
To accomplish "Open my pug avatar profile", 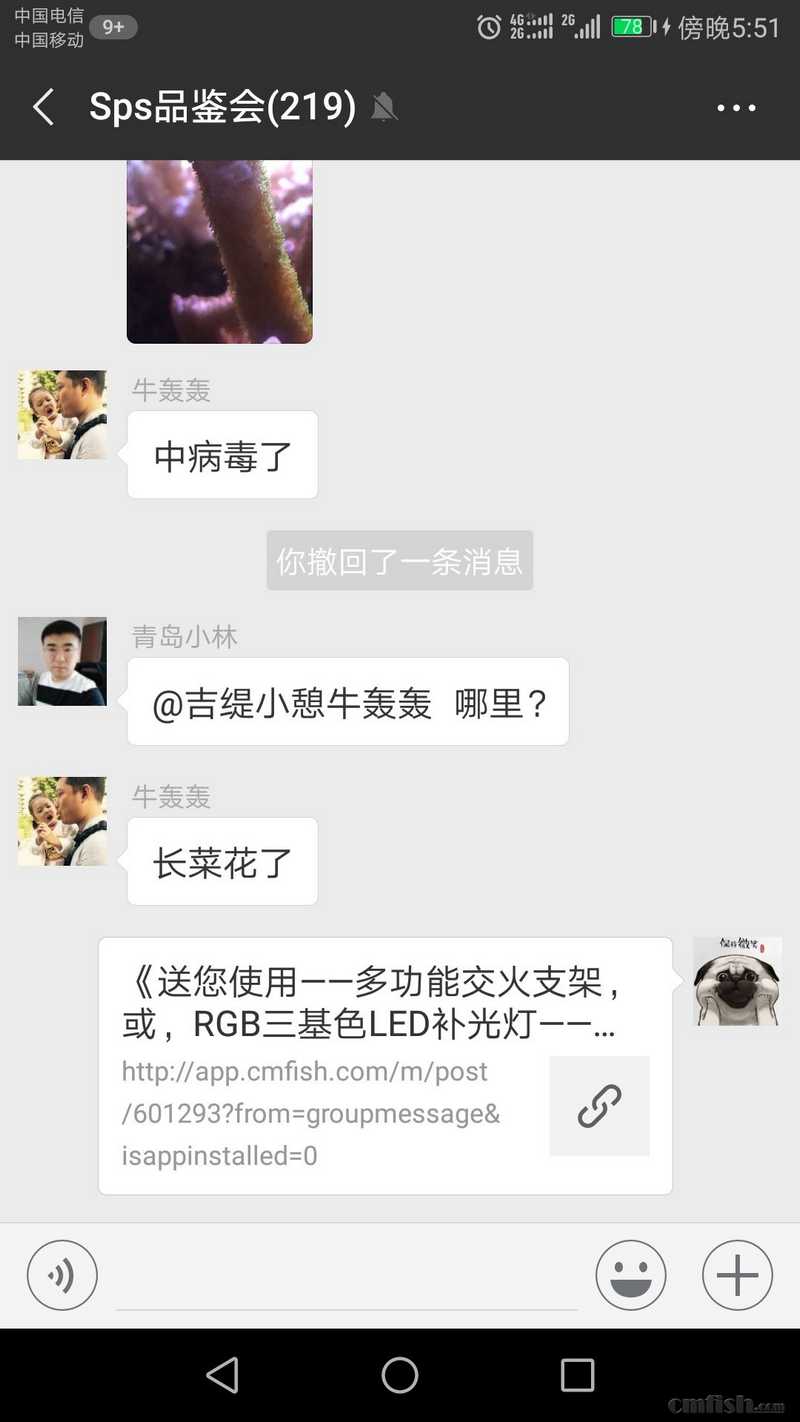I will [737, 981].
